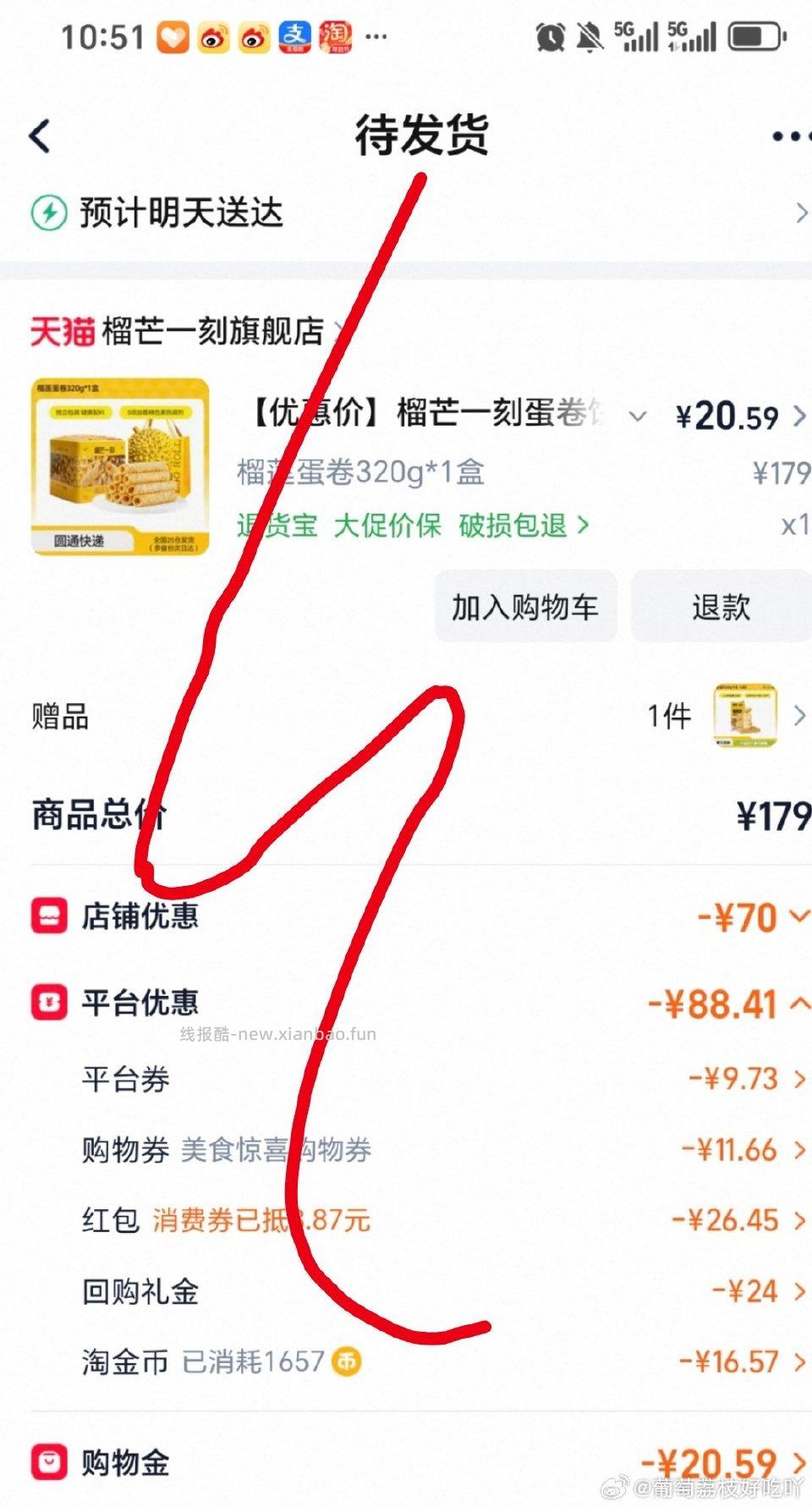812x1507 pixels.
Task: Open the estimated delivery tomorrow row
Action: pyautogui.click(x=406, y=212)
